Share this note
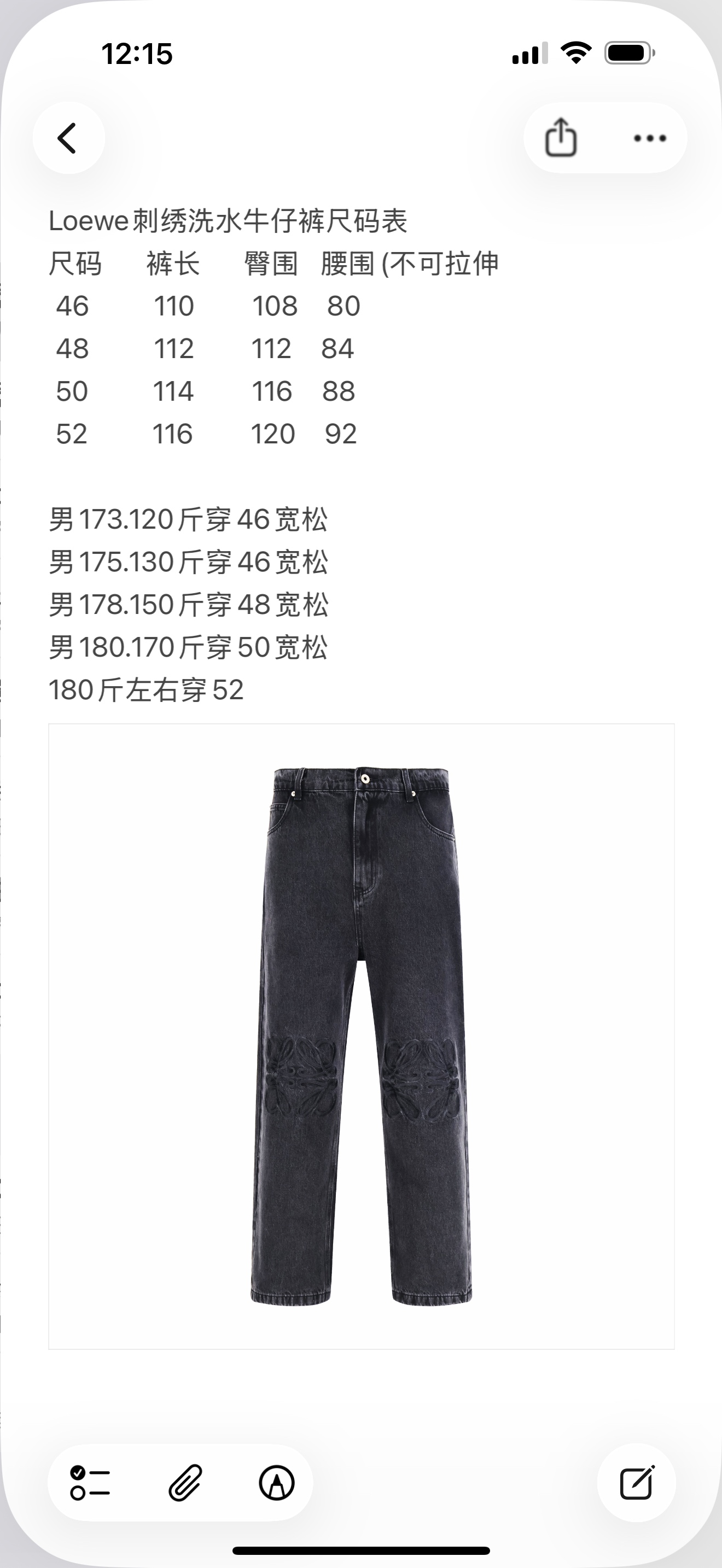This screenshot has width=722, height=1568. point(561,138)
